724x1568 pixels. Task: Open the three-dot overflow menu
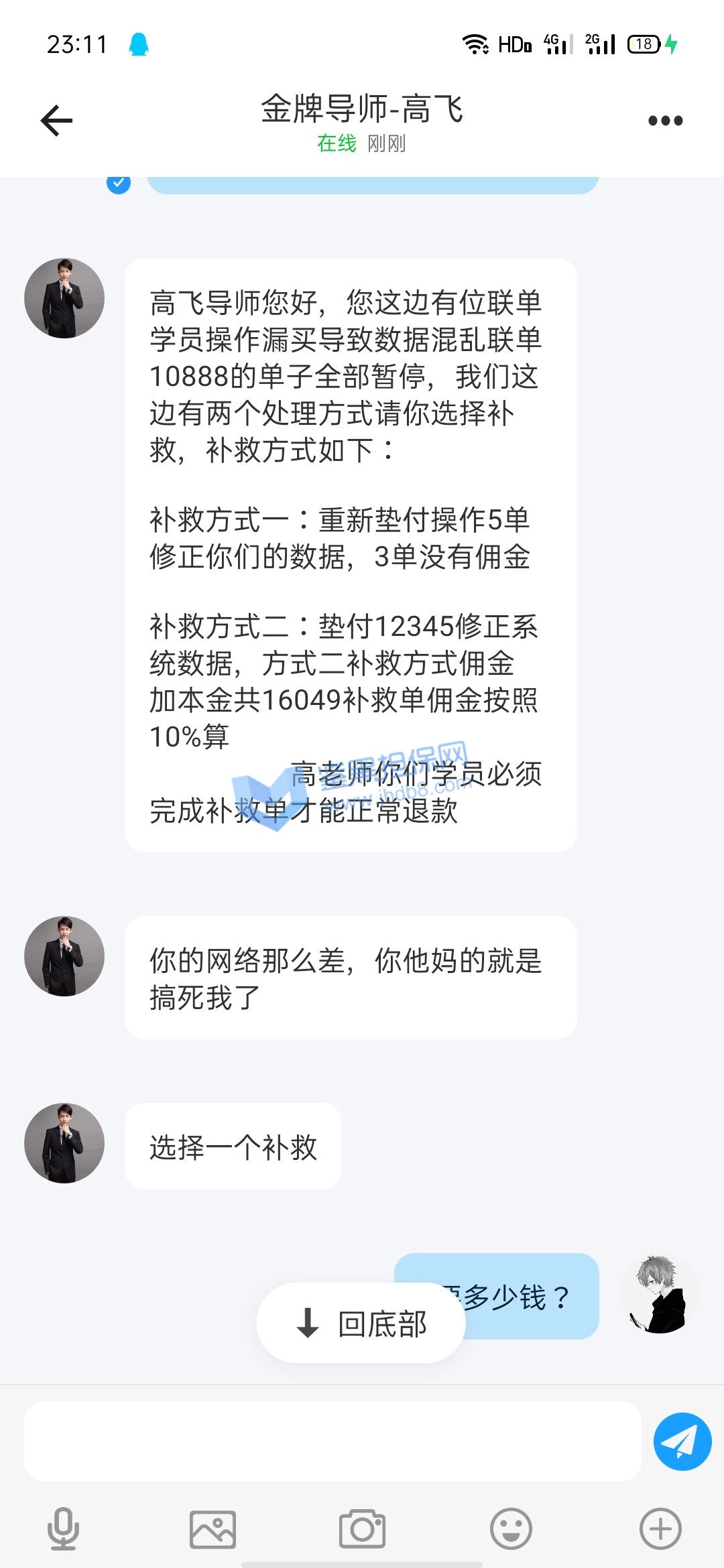(665, 121)
